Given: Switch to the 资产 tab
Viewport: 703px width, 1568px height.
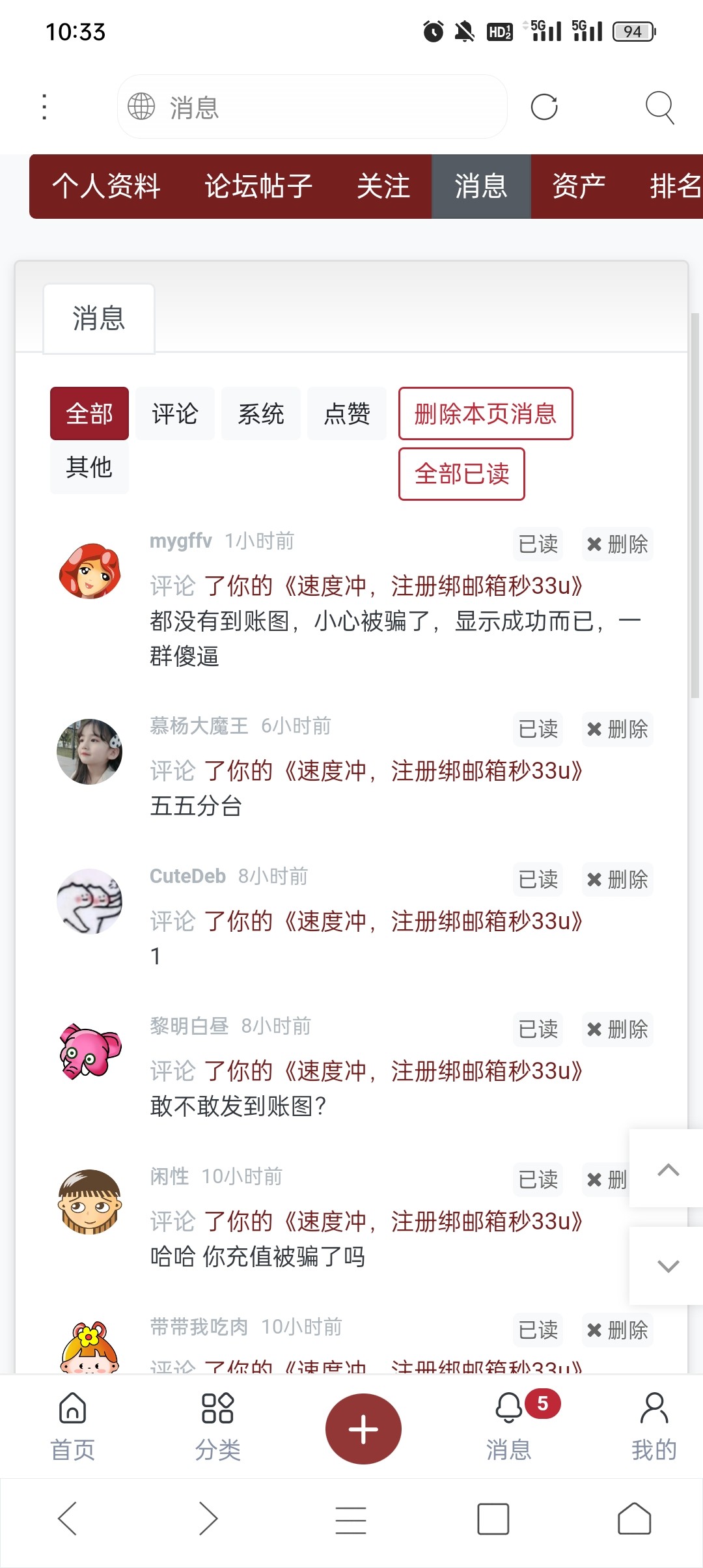Looking at the screenshot, I should tap(579, 186).
